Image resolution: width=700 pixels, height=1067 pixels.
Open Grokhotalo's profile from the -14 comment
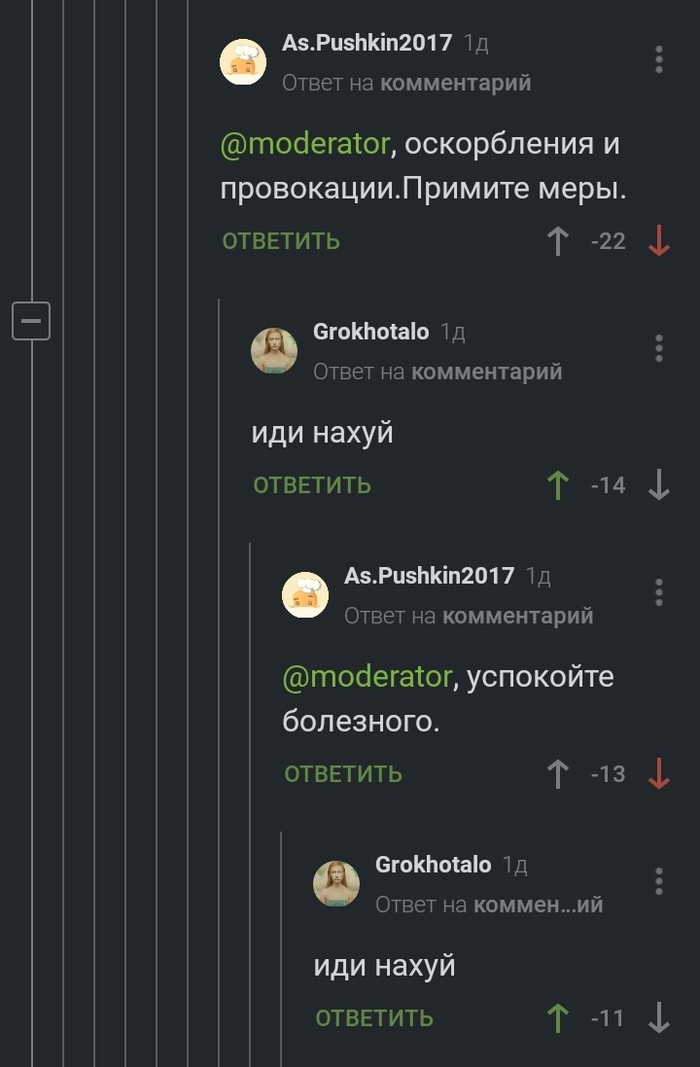(x=371, y=331)
